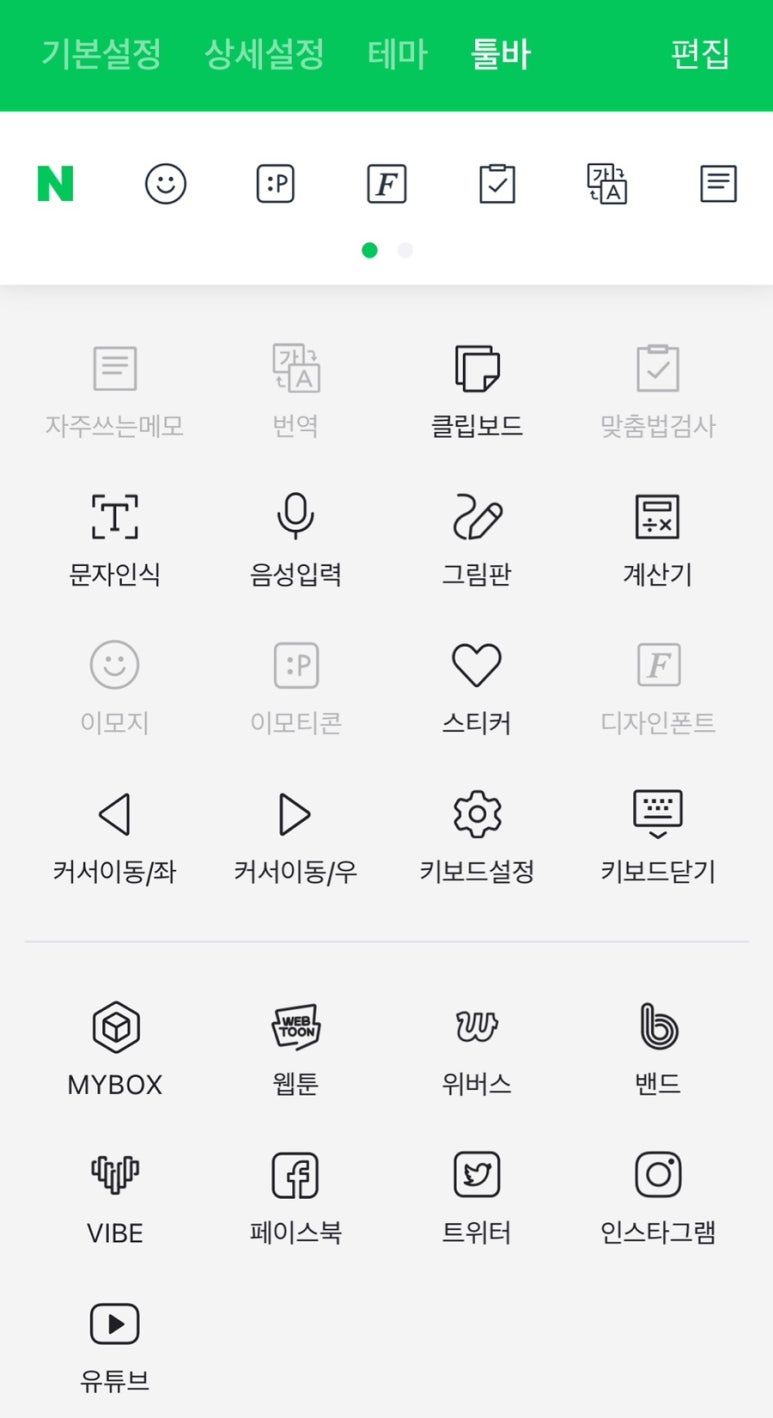Select 커서이동/좌 tool
This screenshot has height=1418, width=773.
point(115,834)
